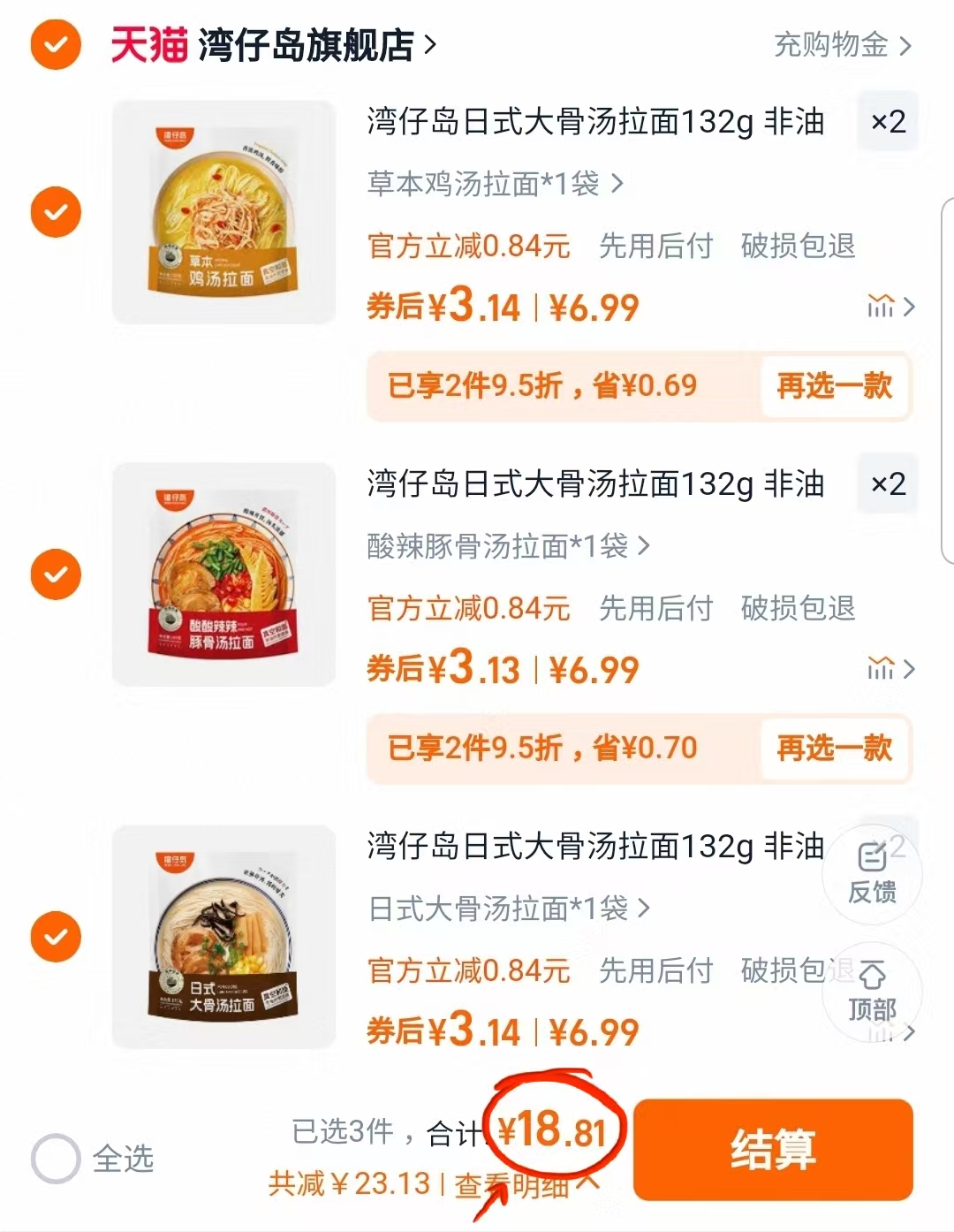954x1232 pixels.
Task: Open price trend chart for 草本鸡汤拉面
Action: click(883, 307)
